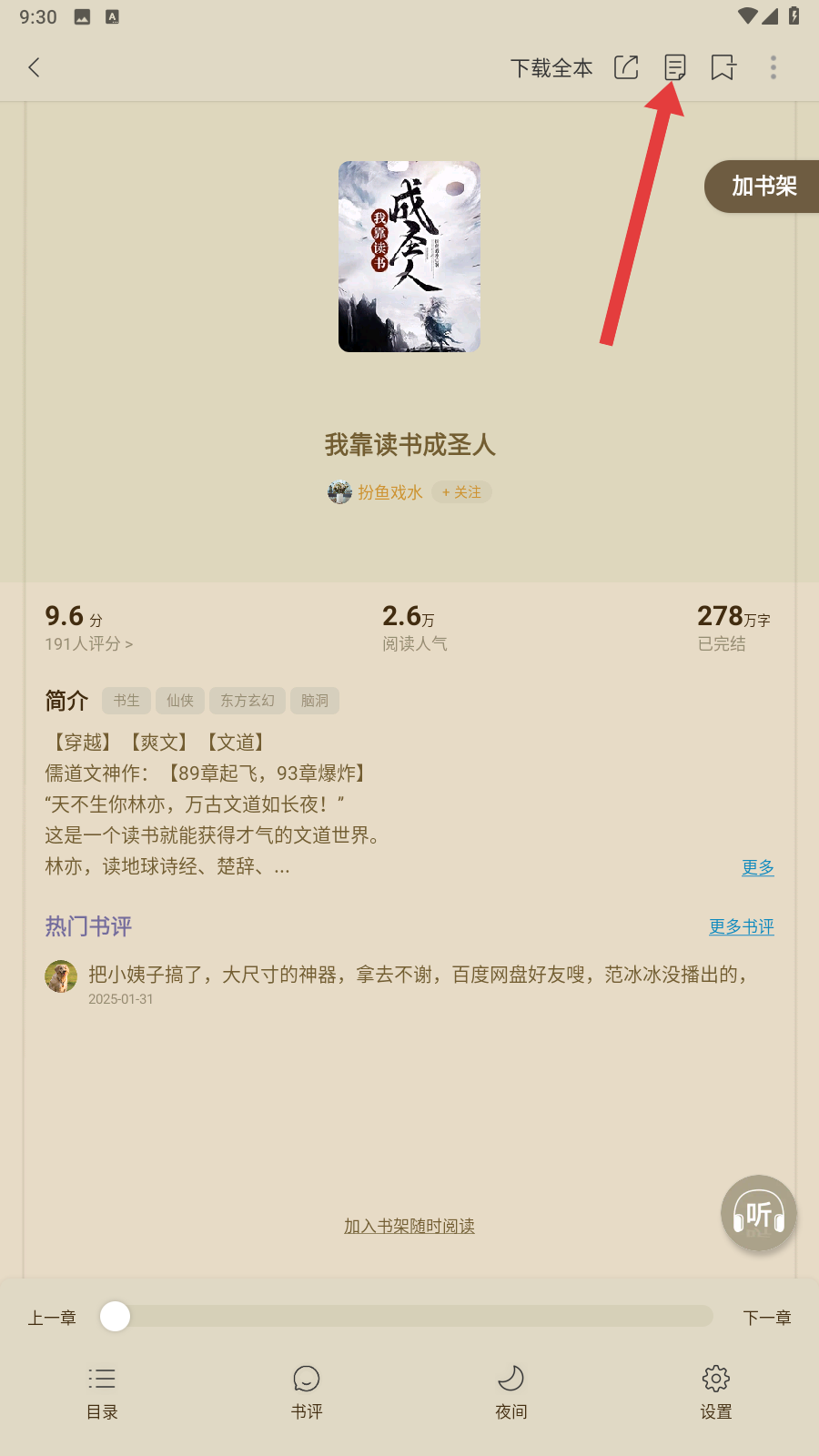The width and height of the screenshot is (819, 1456).
Task: Expand the synopsis with 更多
Action: point(758,867)
